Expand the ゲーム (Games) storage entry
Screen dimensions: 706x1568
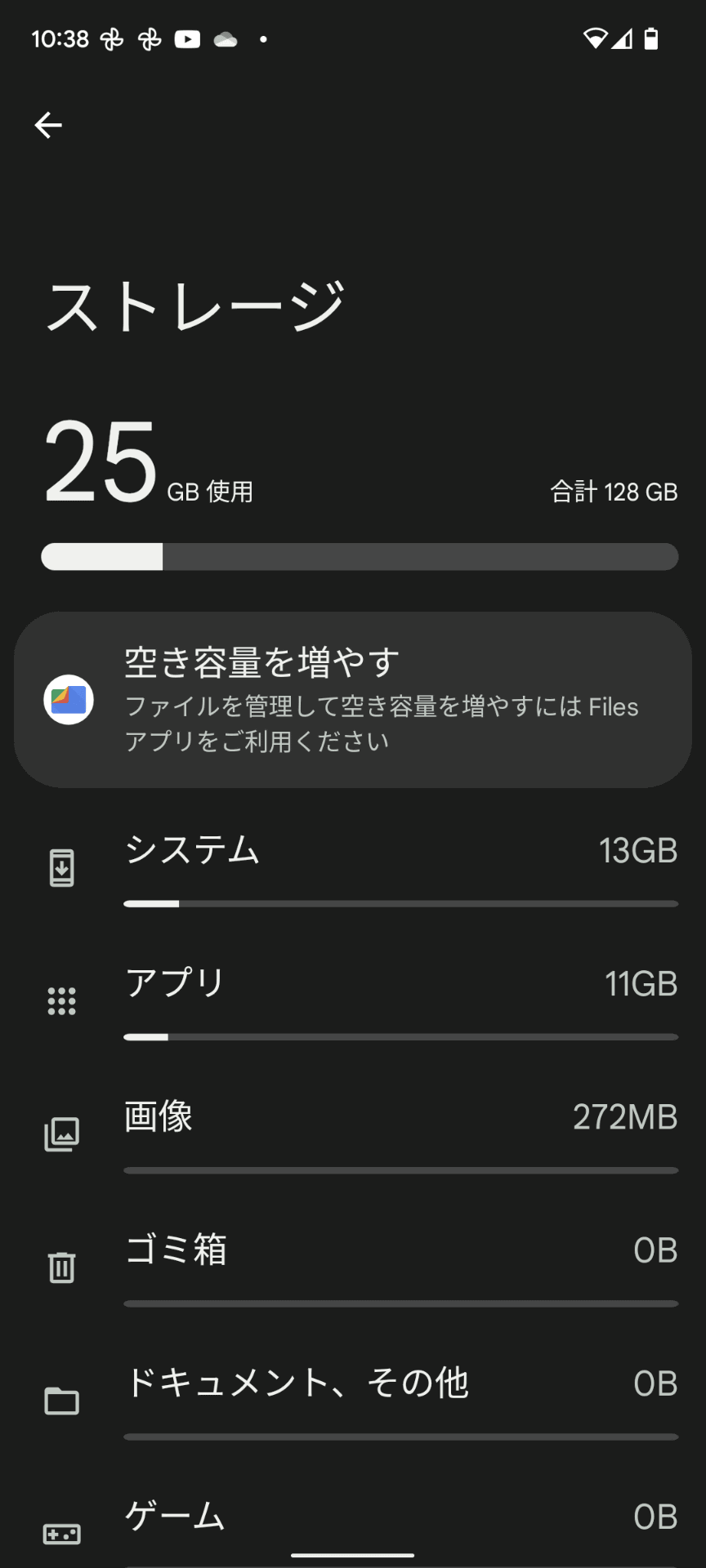coord(351,1519)
